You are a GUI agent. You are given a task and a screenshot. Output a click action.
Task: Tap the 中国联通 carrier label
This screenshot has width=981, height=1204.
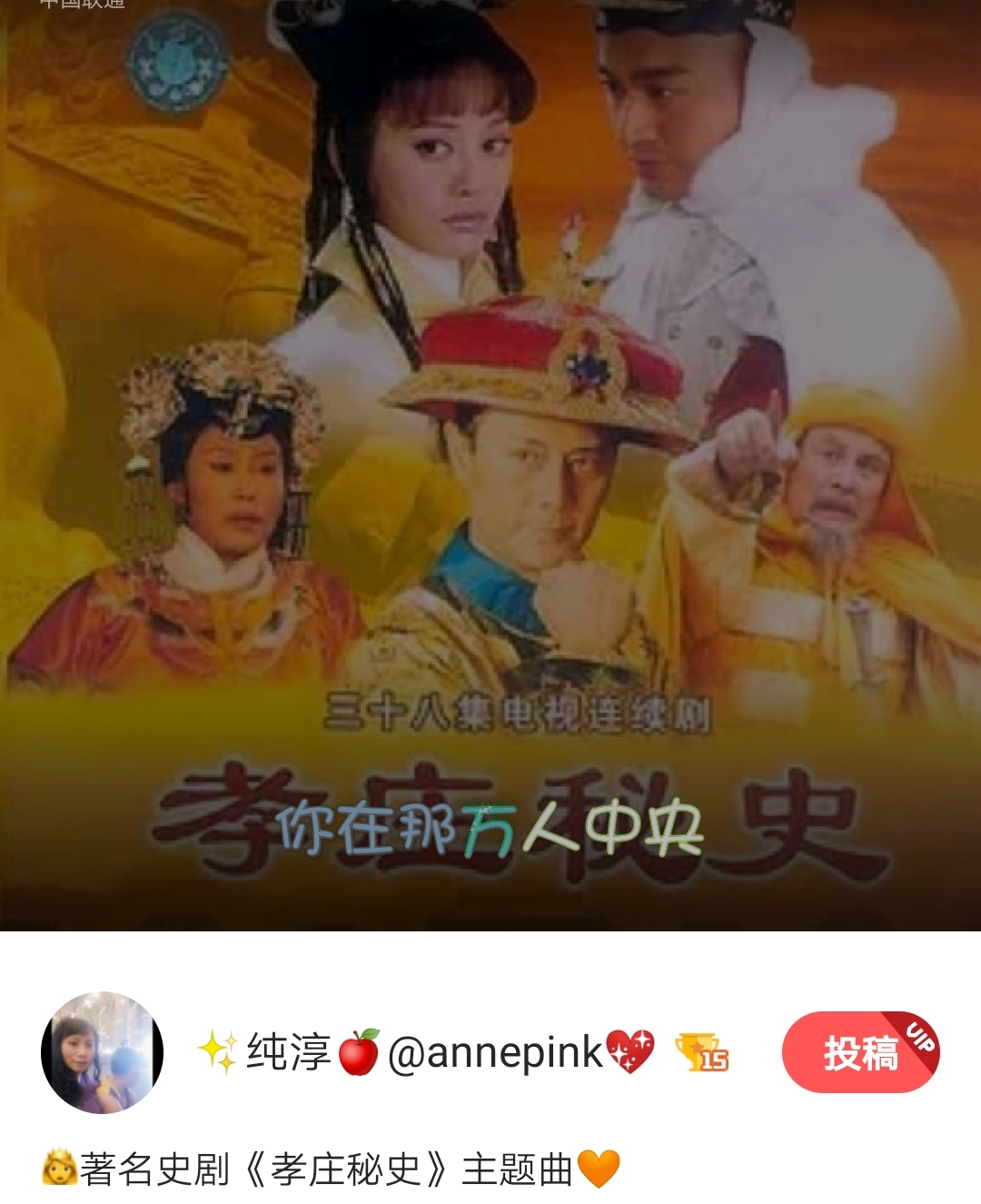tap(80, 7)
